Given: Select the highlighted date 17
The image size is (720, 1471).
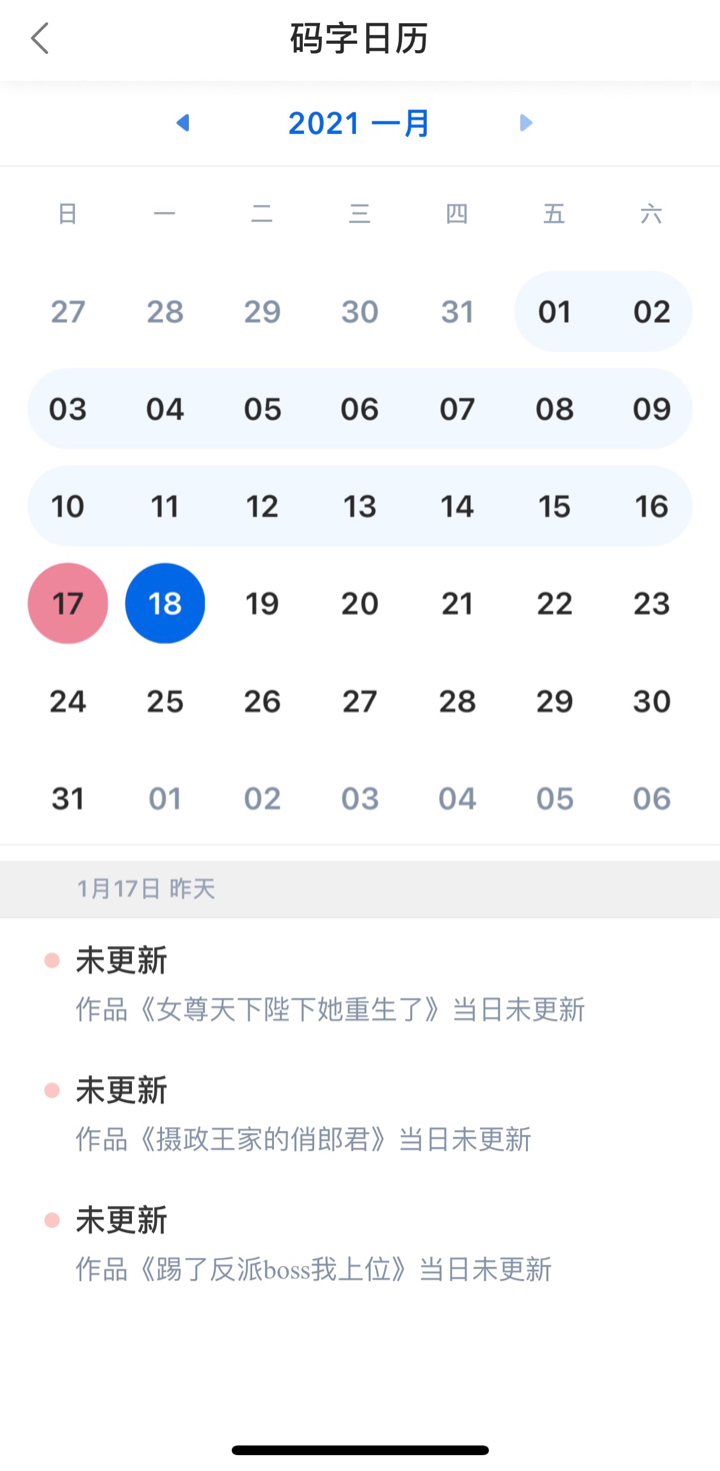Looking at the screenshot, I should click(x=68, y=603).
